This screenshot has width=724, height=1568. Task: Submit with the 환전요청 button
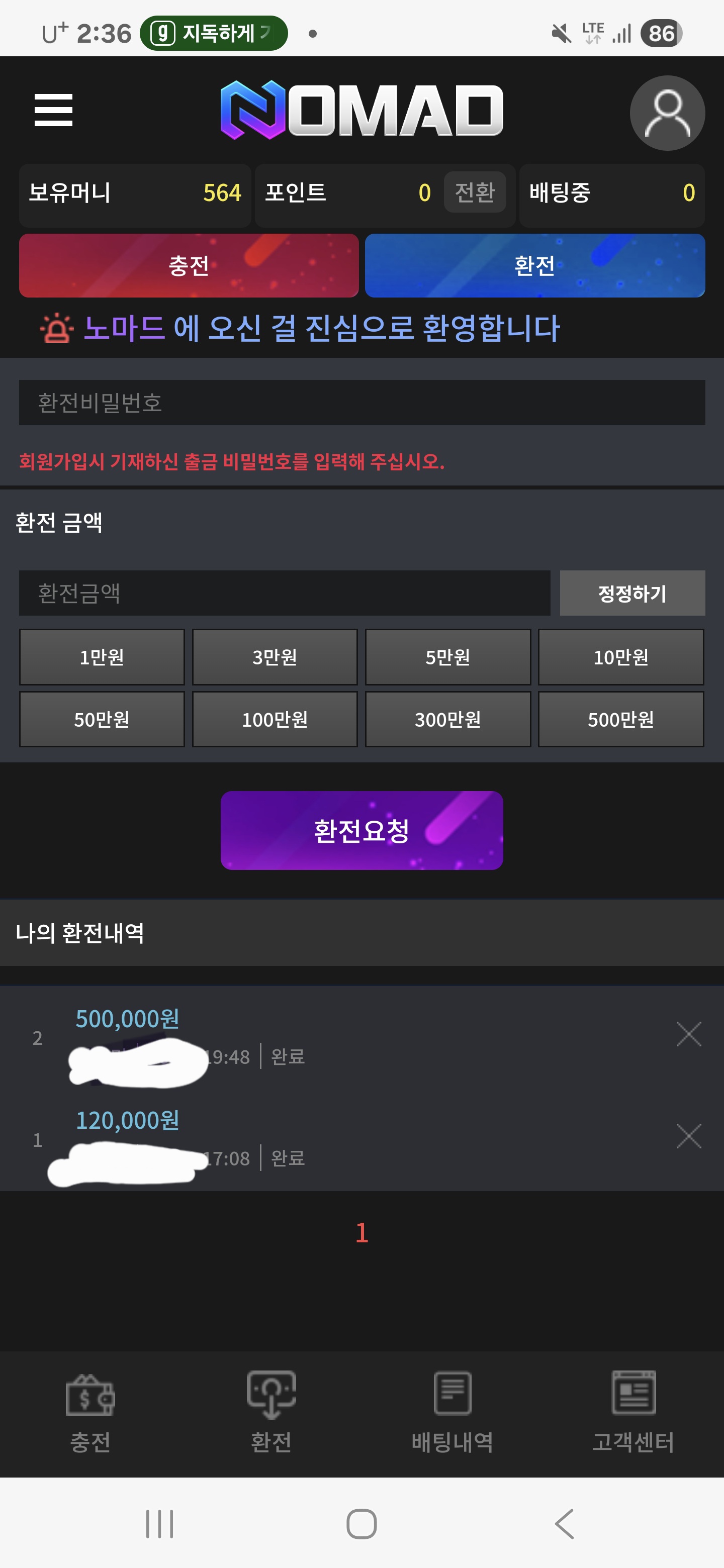[361, 830]
